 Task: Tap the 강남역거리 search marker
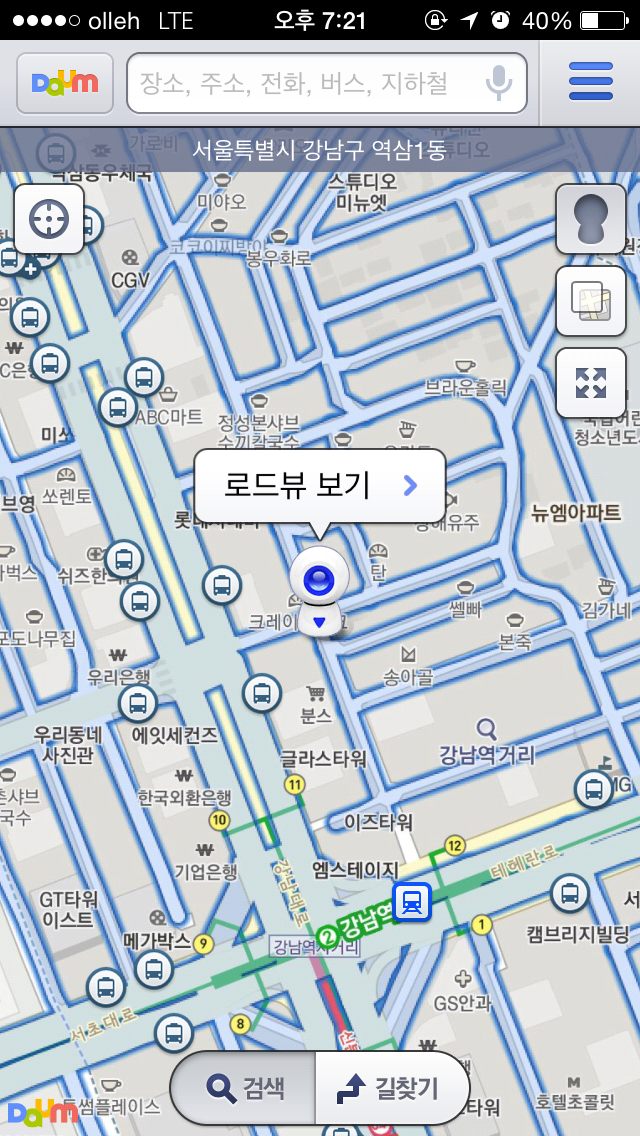click(487, 729)
